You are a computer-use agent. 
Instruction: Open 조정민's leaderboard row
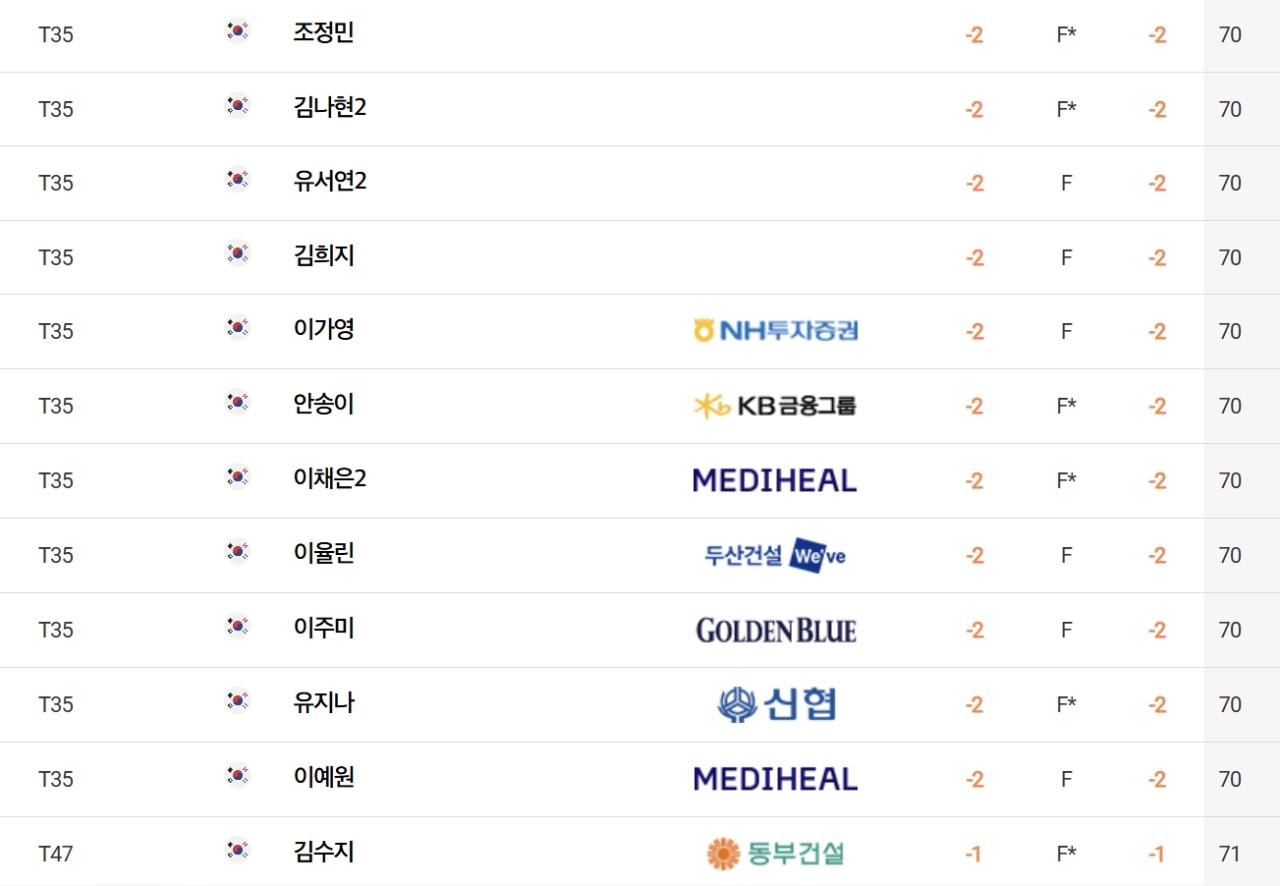(x=640, y=35)
